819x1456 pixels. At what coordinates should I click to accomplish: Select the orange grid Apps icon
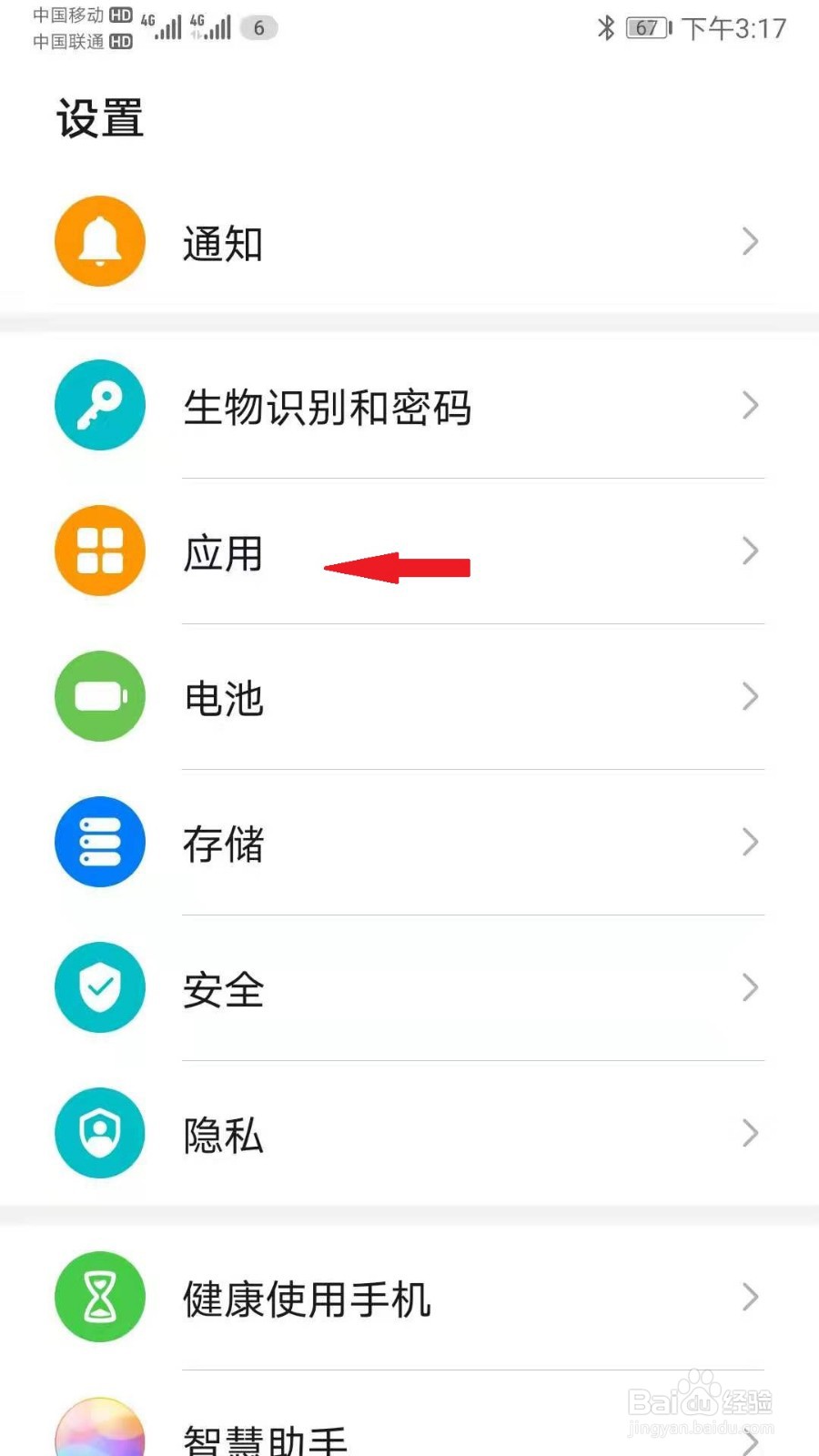(100, 551)
